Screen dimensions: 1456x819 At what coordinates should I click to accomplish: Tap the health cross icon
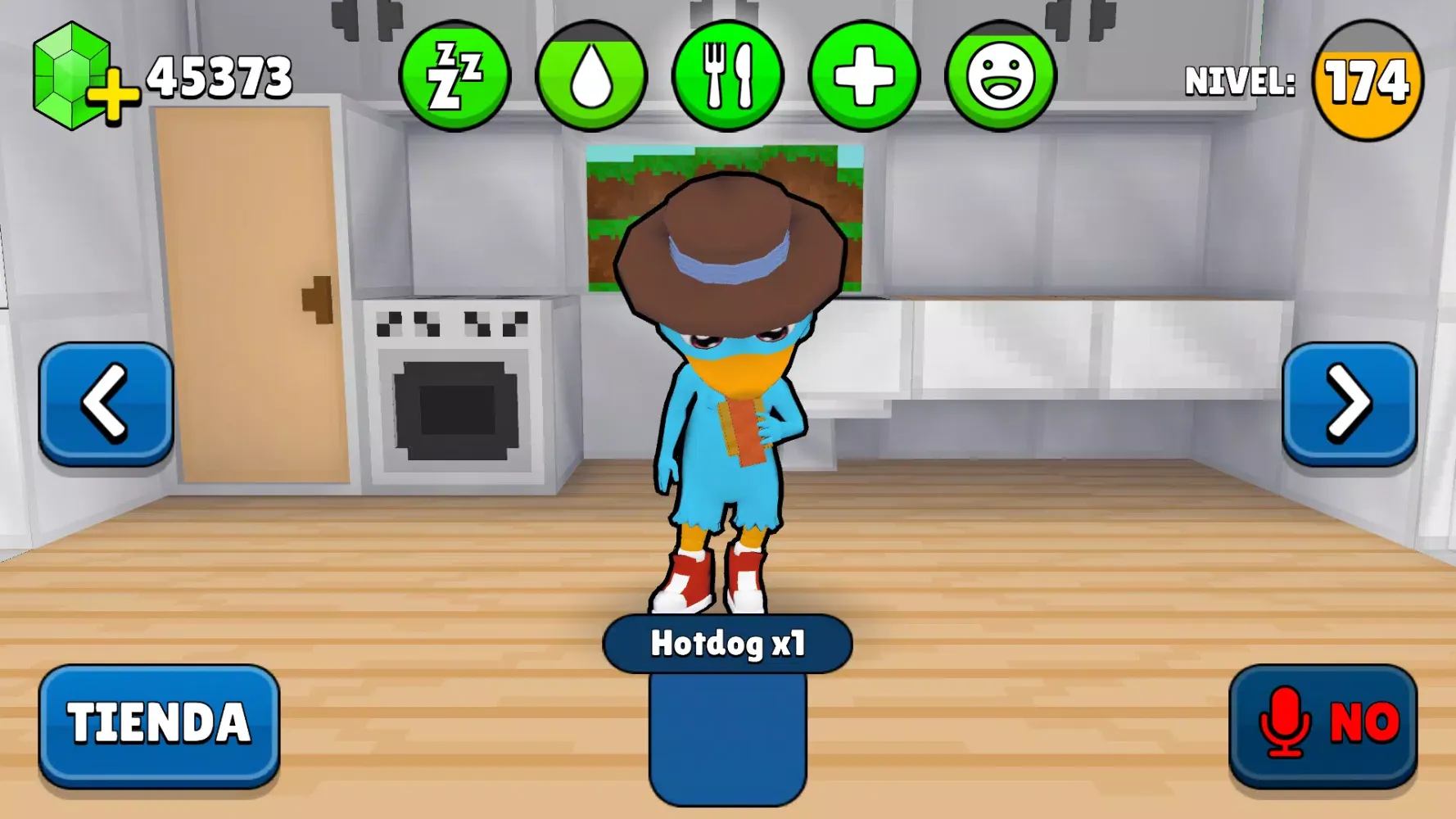[x=864, y=76]
